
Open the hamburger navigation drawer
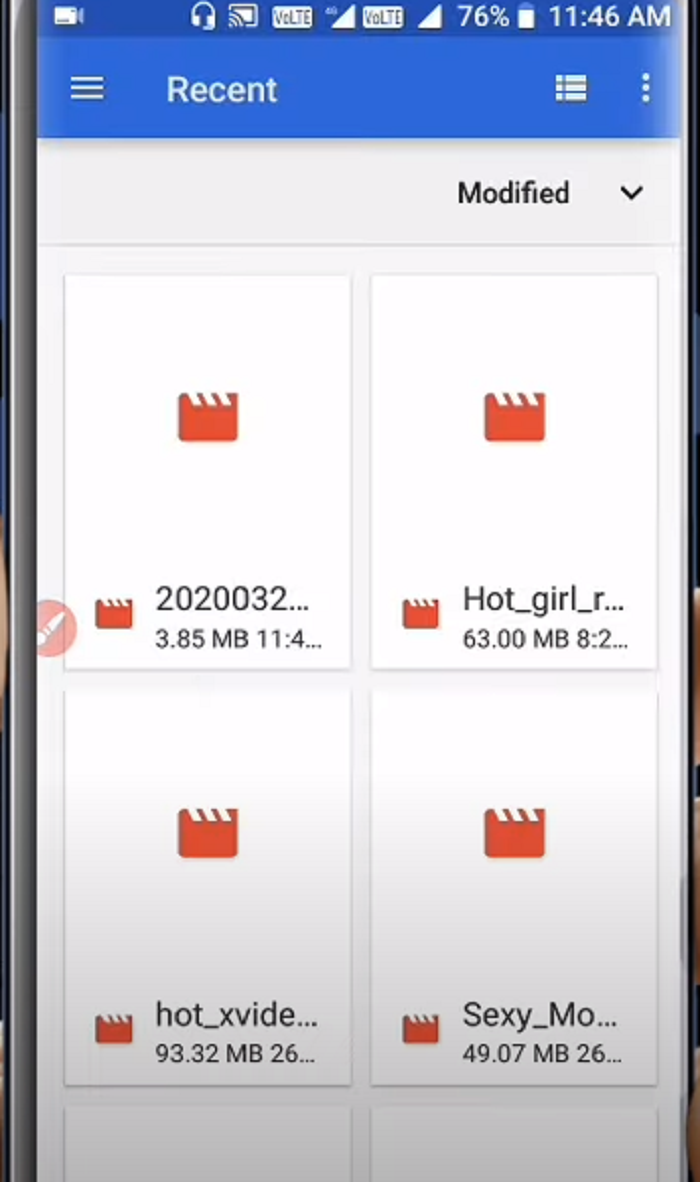click(x=87, y=89)
